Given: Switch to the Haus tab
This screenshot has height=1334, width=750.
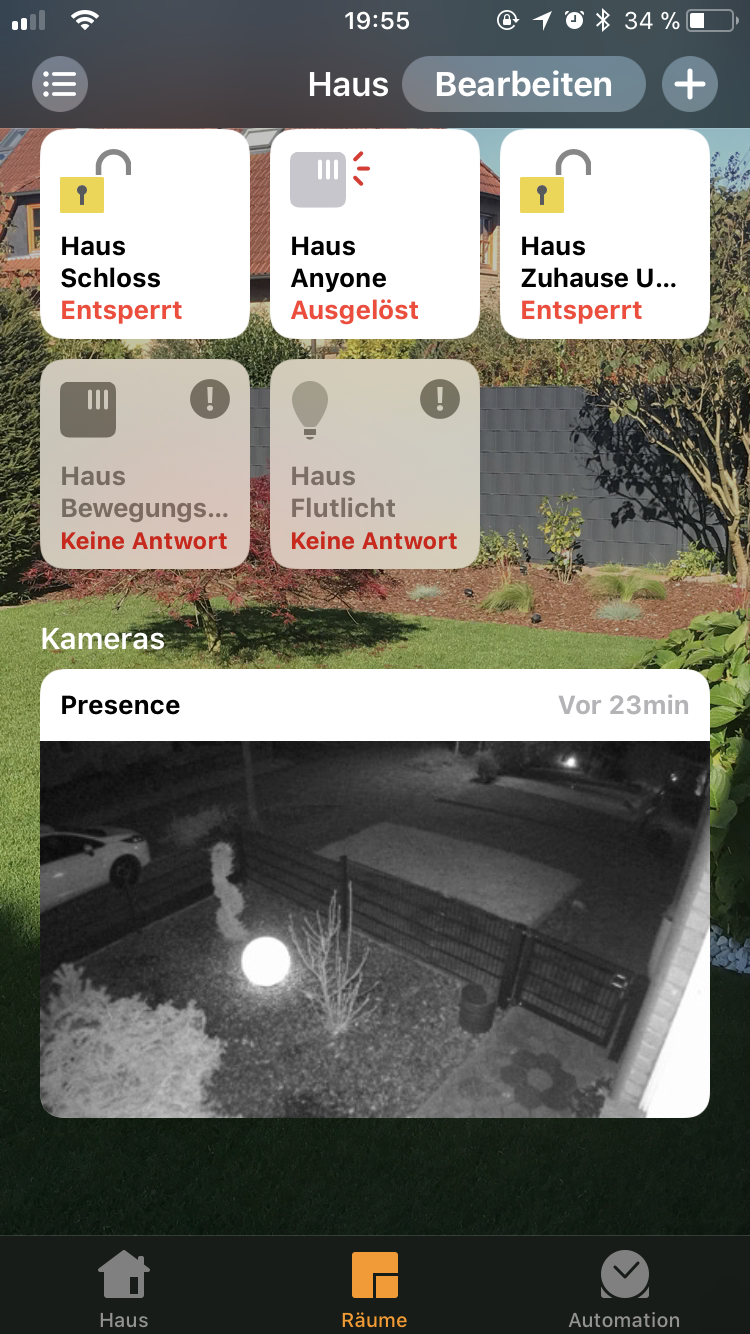Looking at the screenshot, I should pos(124,1290).
